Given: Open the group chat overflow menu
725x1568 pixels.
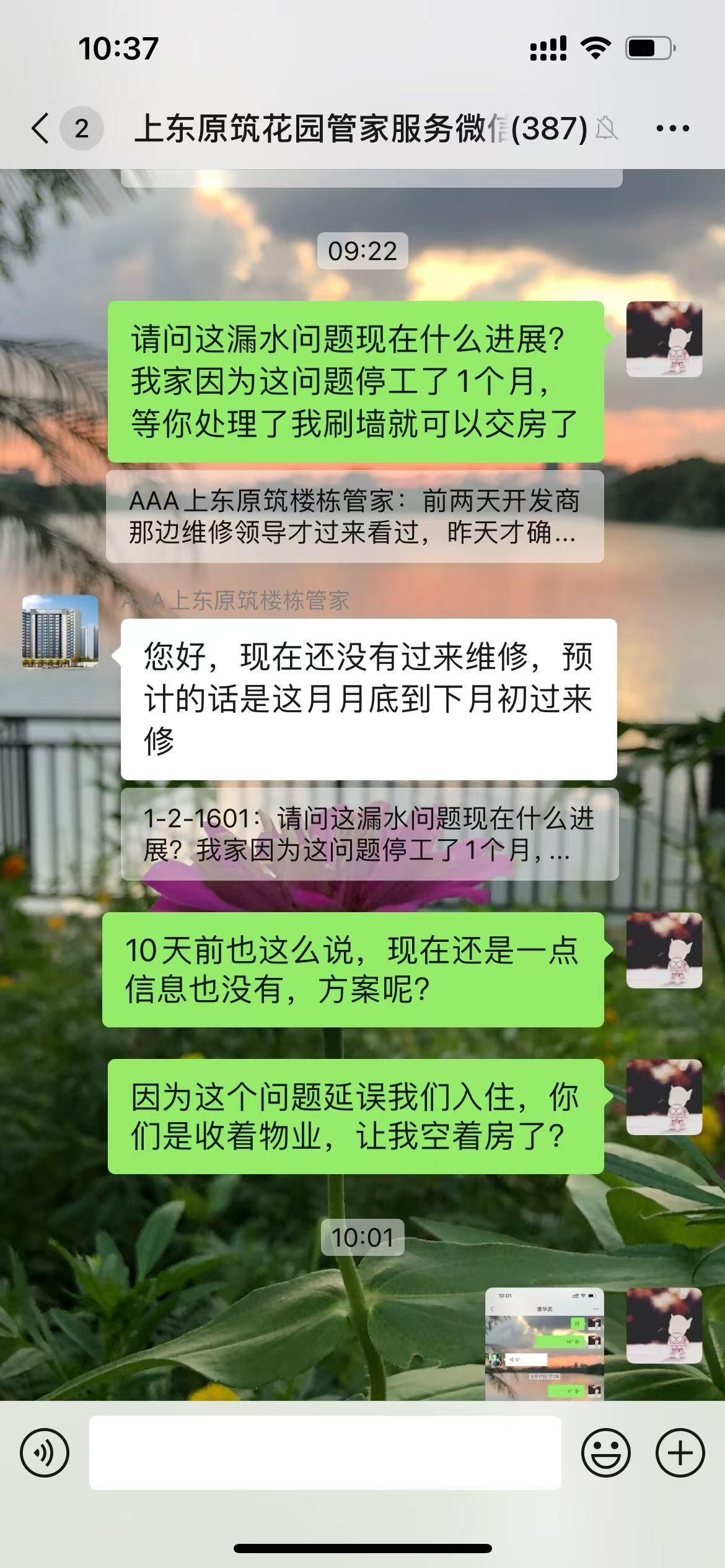Looking at the screenshot, I should point(672,129).
